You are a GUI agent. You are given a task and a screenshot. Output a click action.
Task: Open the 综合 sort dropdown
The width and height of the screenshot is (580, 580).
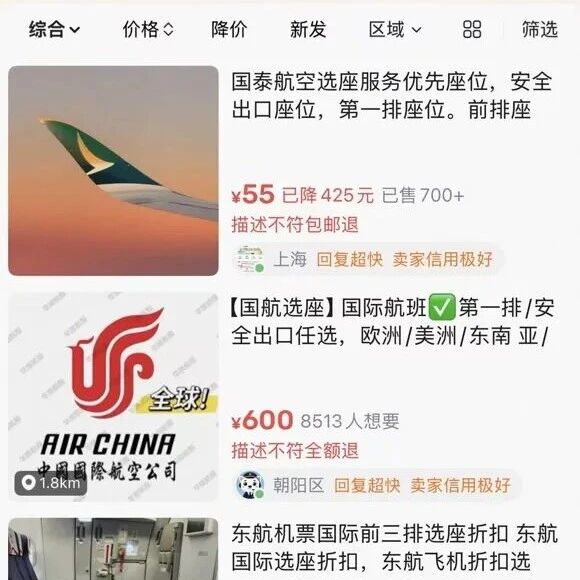coord(55,30)
